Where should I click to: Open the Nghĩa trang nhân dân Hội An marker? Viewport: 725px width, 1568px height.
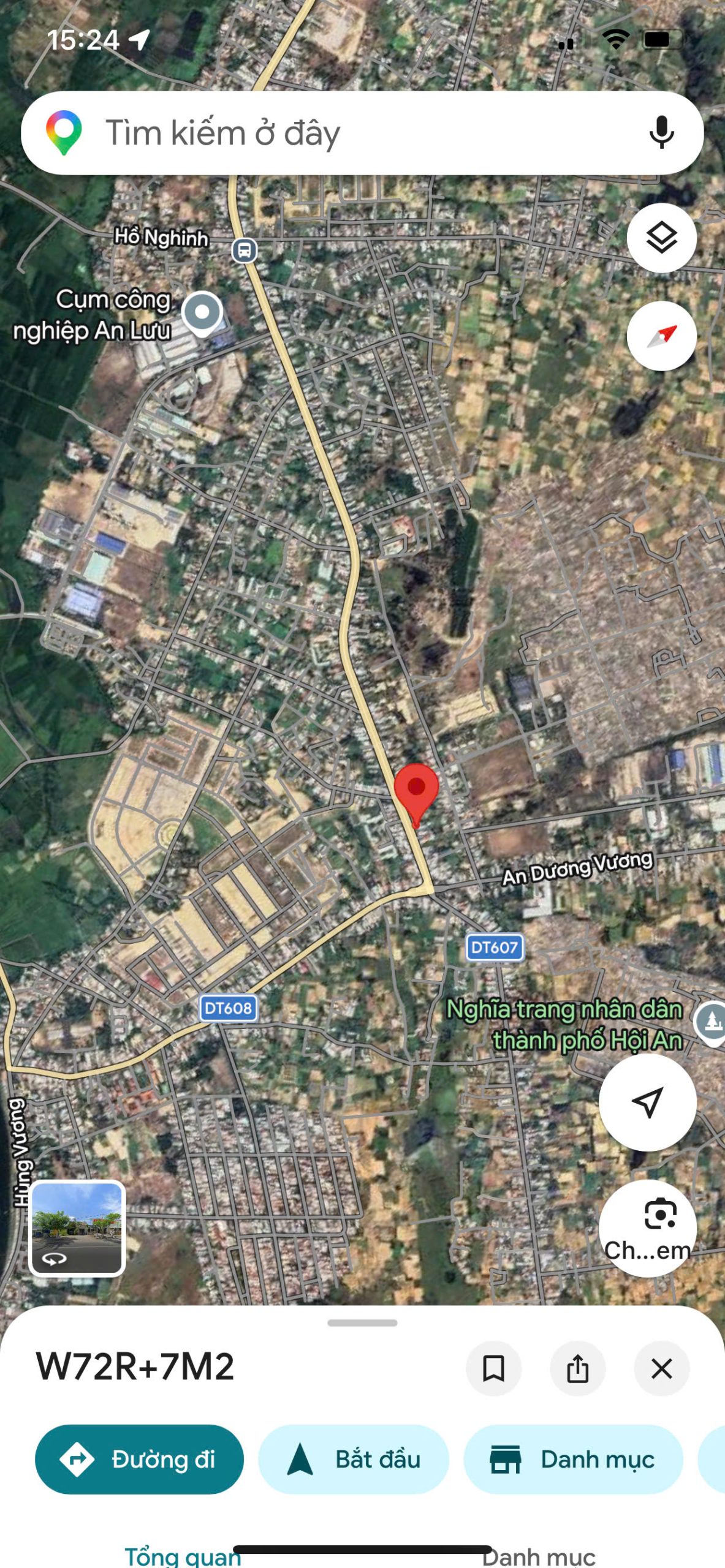(711, 1021)
